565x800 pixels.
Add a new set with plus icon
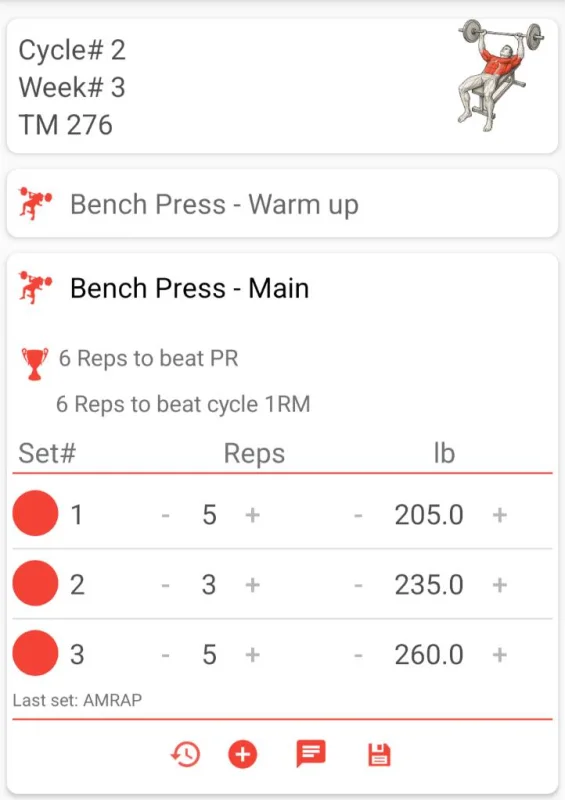(x=242, y=754)
